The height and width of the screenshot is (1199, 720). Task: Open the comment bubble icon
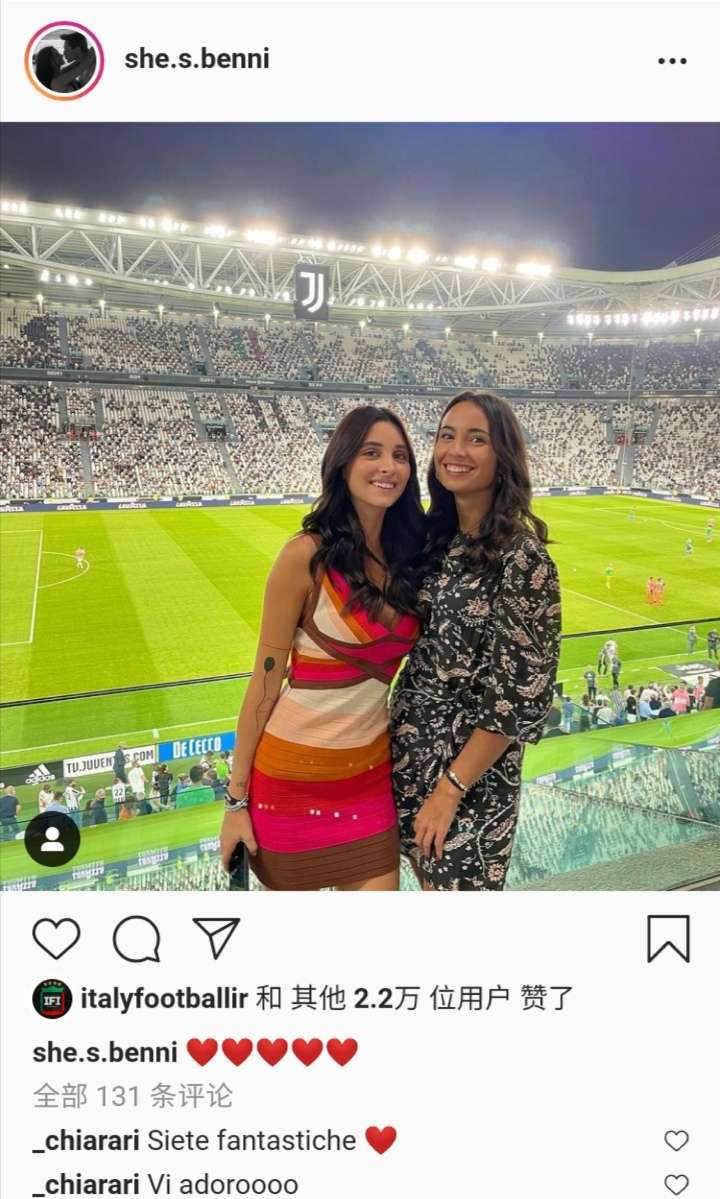pos(136,939)
